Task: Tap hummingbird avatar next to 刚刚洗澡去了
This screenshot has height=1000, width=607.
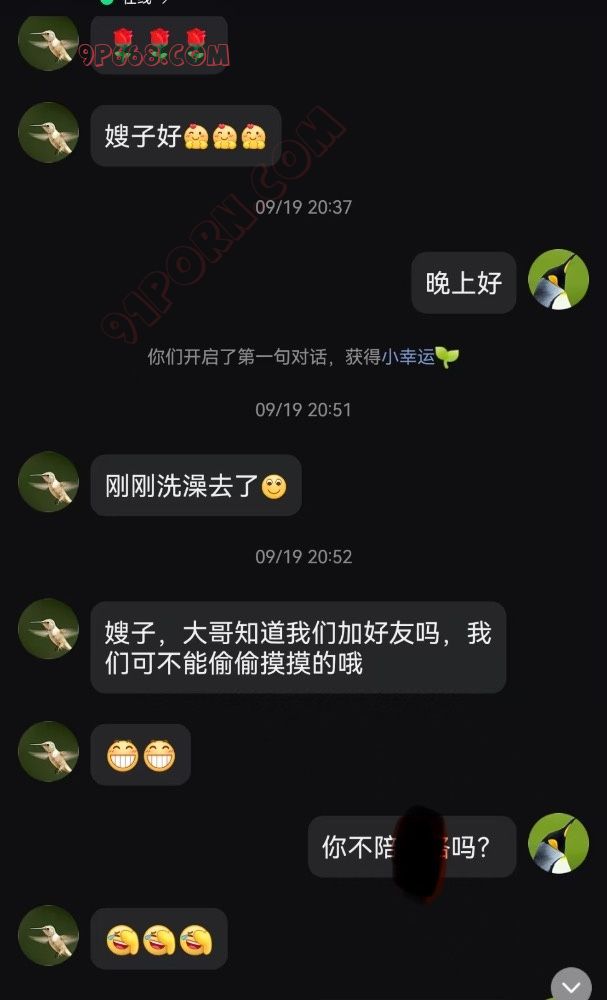Action: pyautogui.click(x=48, y=482)
